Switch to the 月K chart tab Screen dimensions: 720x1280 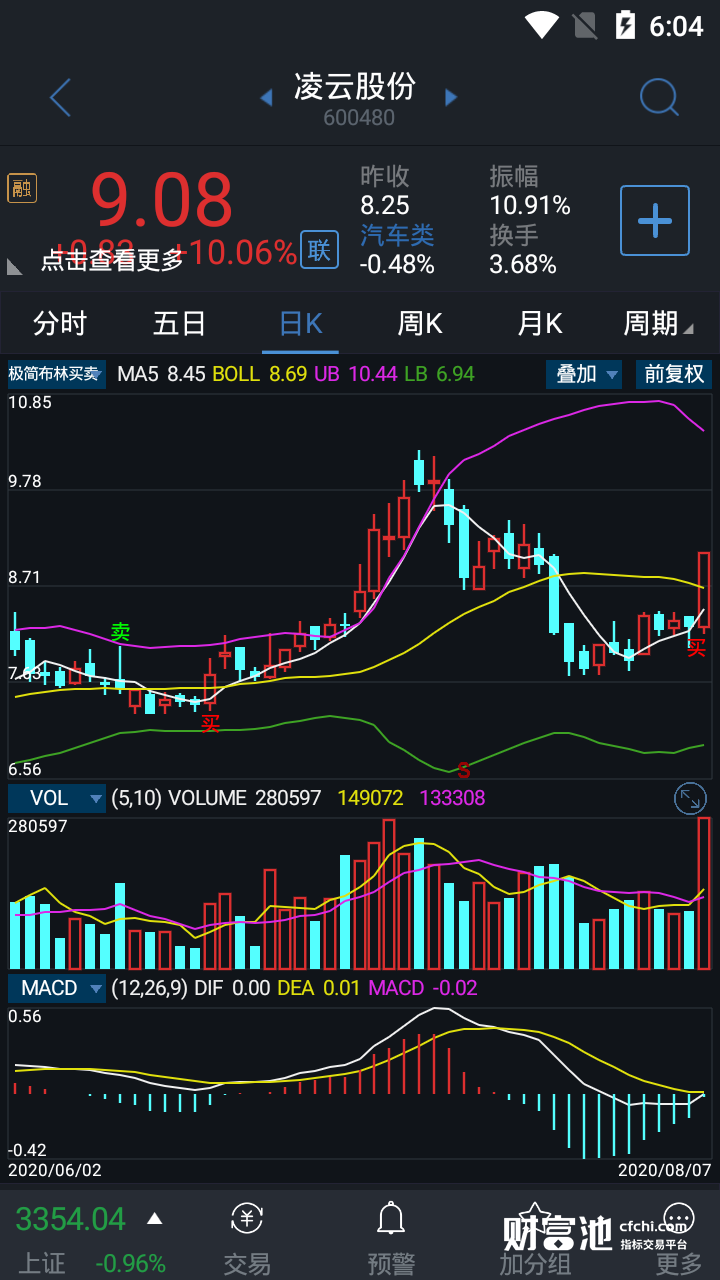click(540, 324)
